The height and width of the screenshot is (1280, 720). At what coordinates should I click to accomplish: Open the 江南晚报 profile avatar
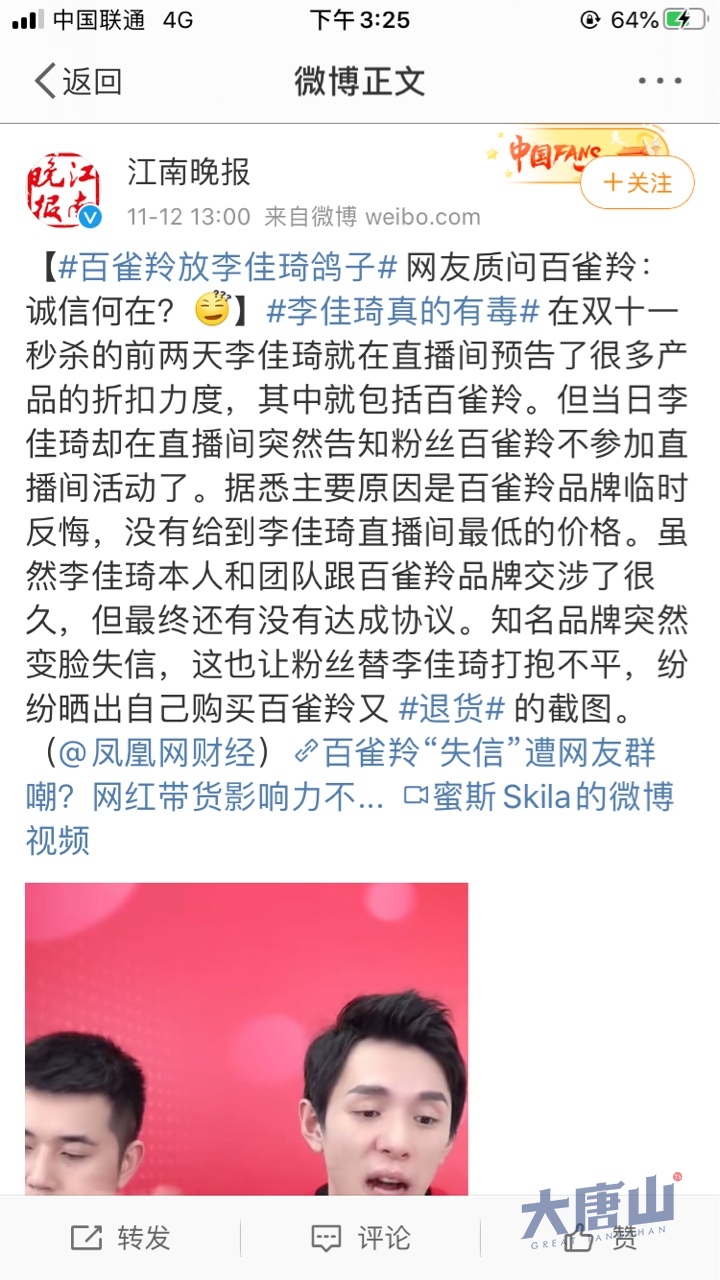click(x=63, y=191)
